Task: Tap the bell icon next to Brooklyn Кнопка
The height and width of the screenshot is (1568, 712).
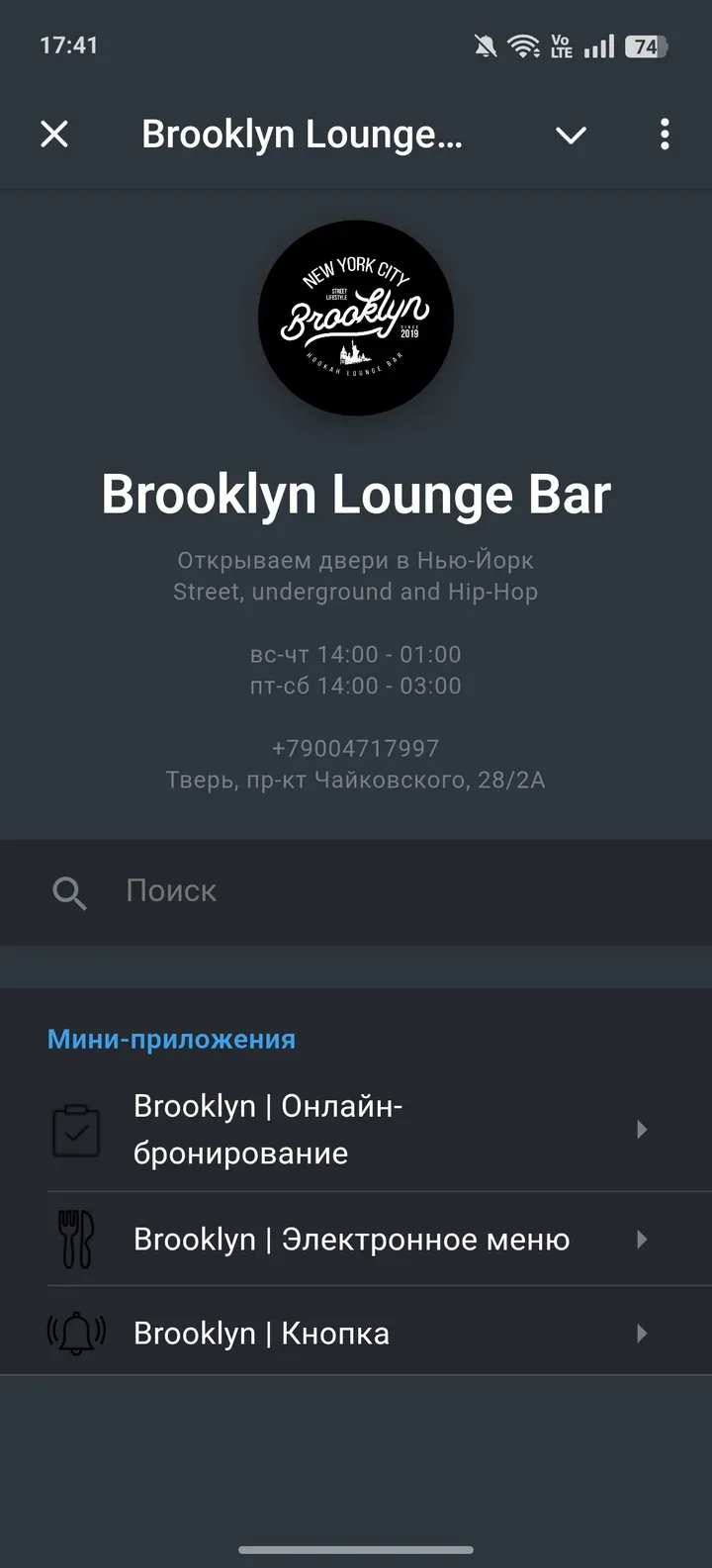Action: point(74,1333)
